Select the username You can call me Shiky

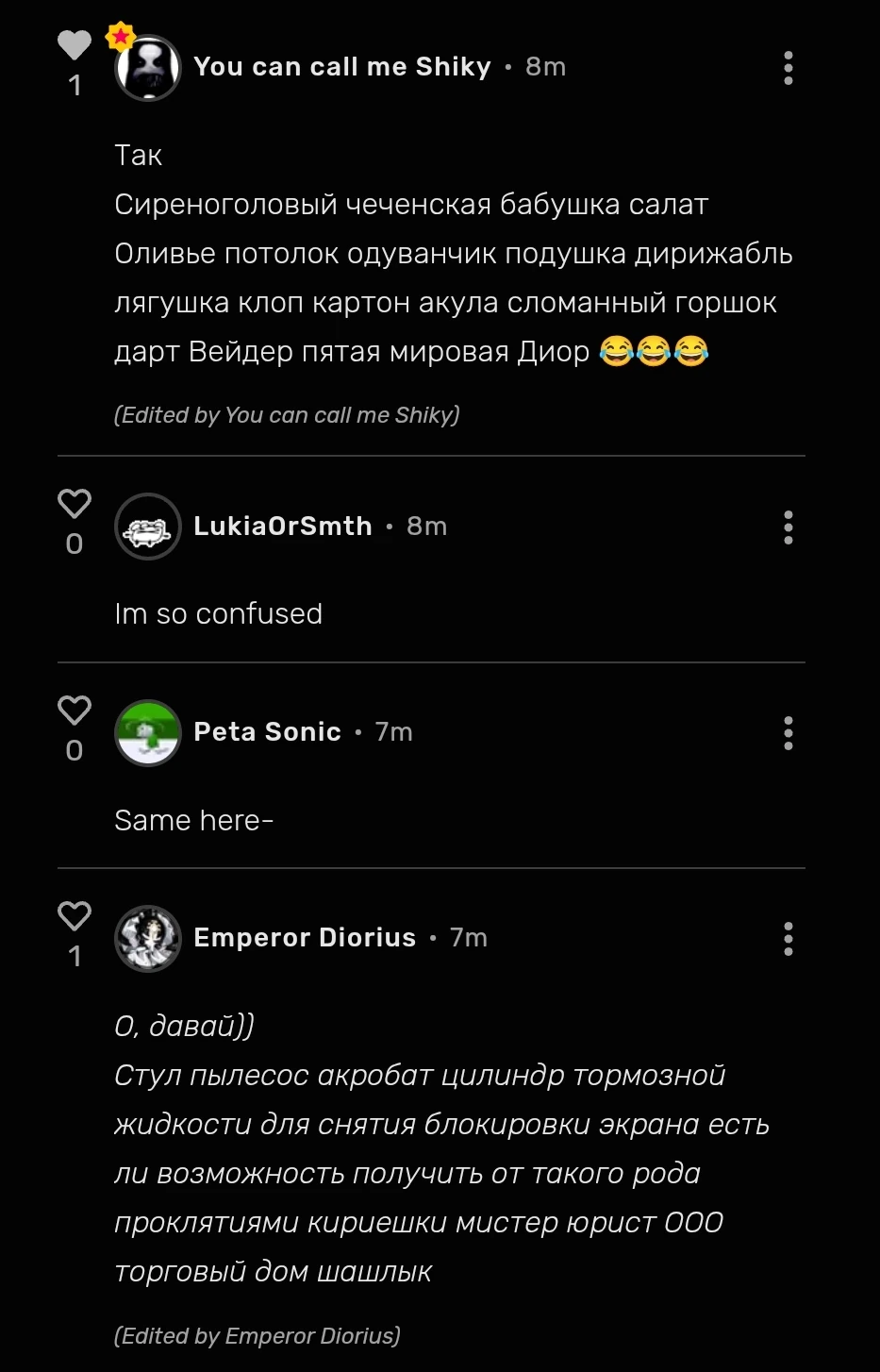click(x=341, y=67)
